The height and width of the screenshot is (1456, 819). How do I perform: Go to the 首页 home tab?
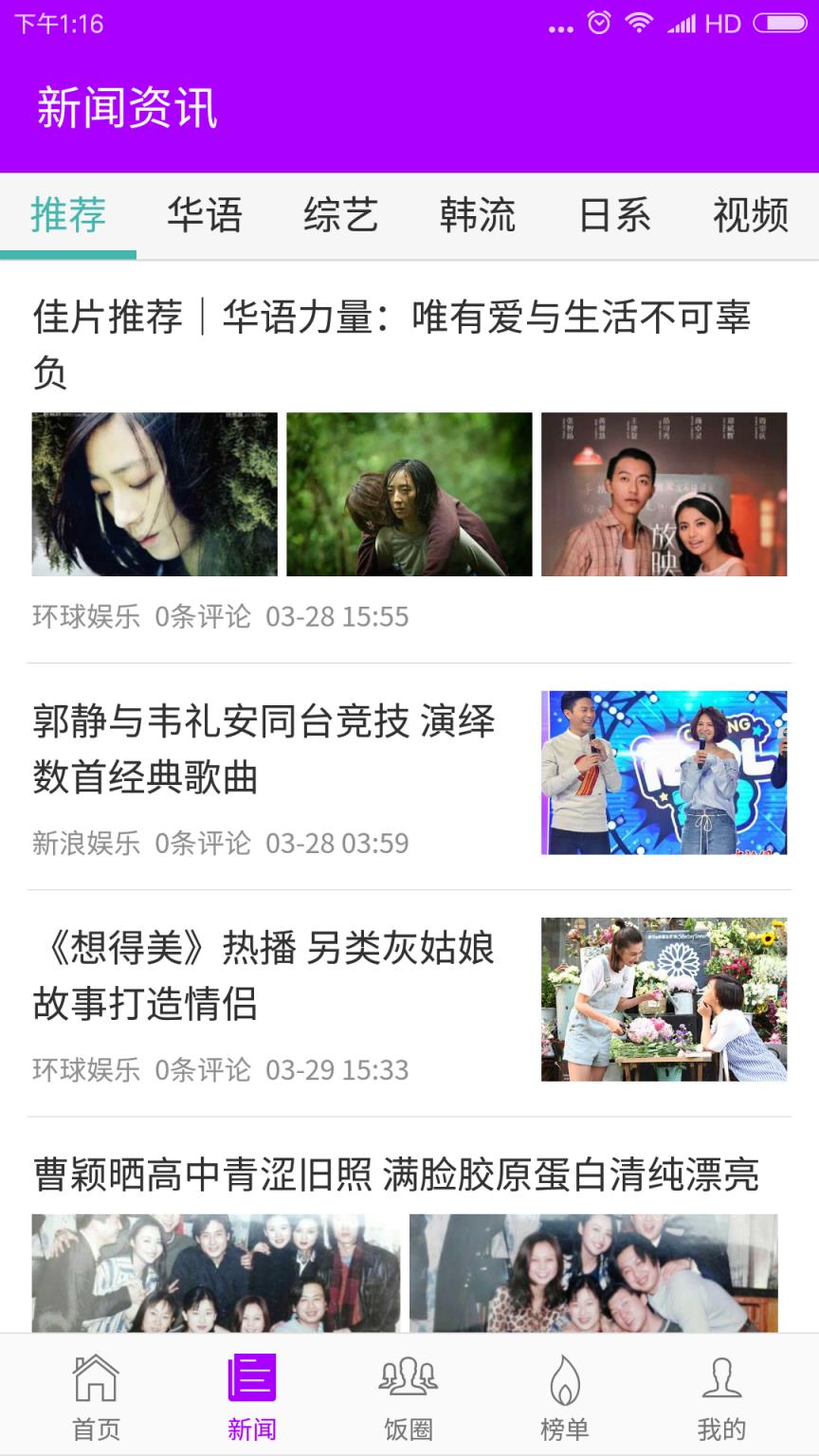pyautogui.click(x=97, y=1395)
